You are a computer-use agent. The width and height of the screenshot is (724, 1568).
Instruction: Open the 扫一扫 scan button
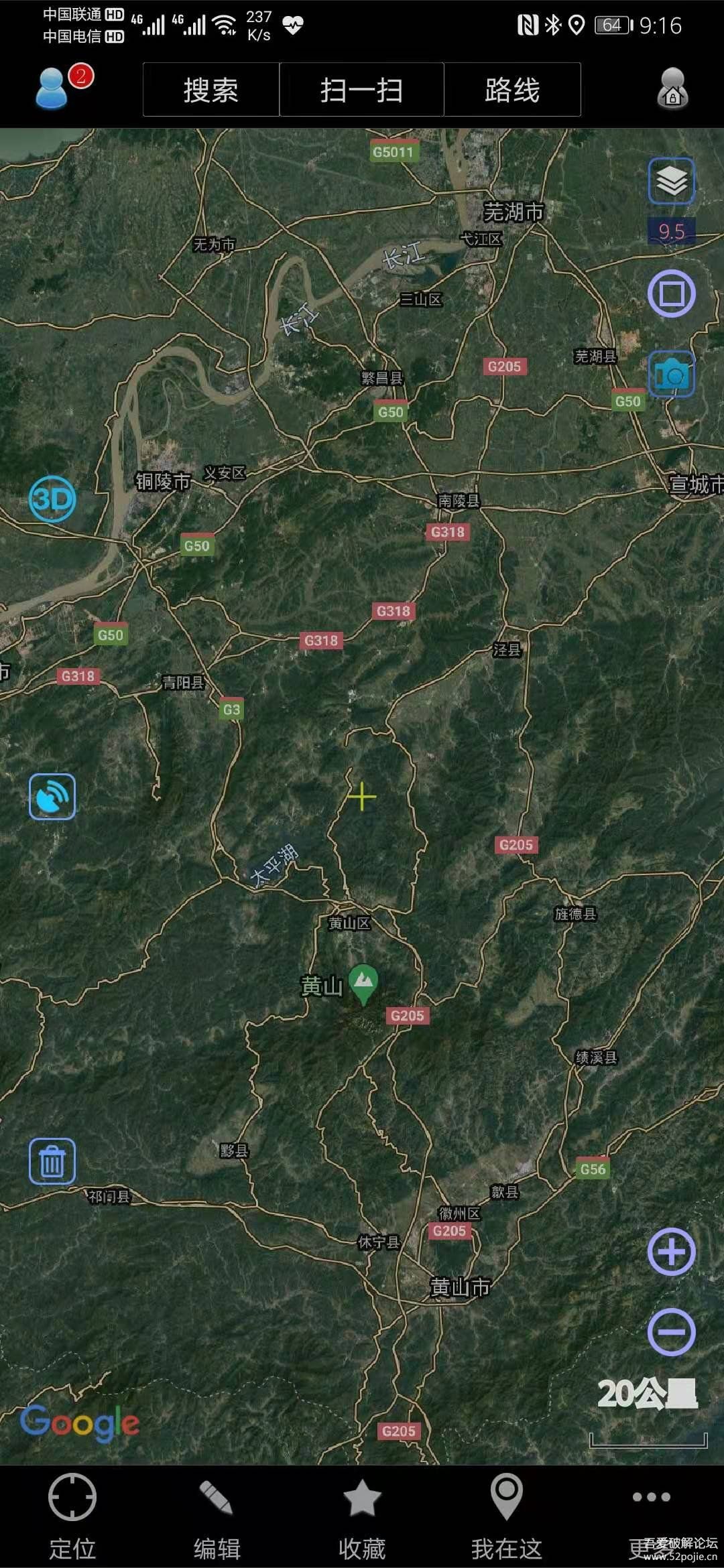[x=361, y=90]
